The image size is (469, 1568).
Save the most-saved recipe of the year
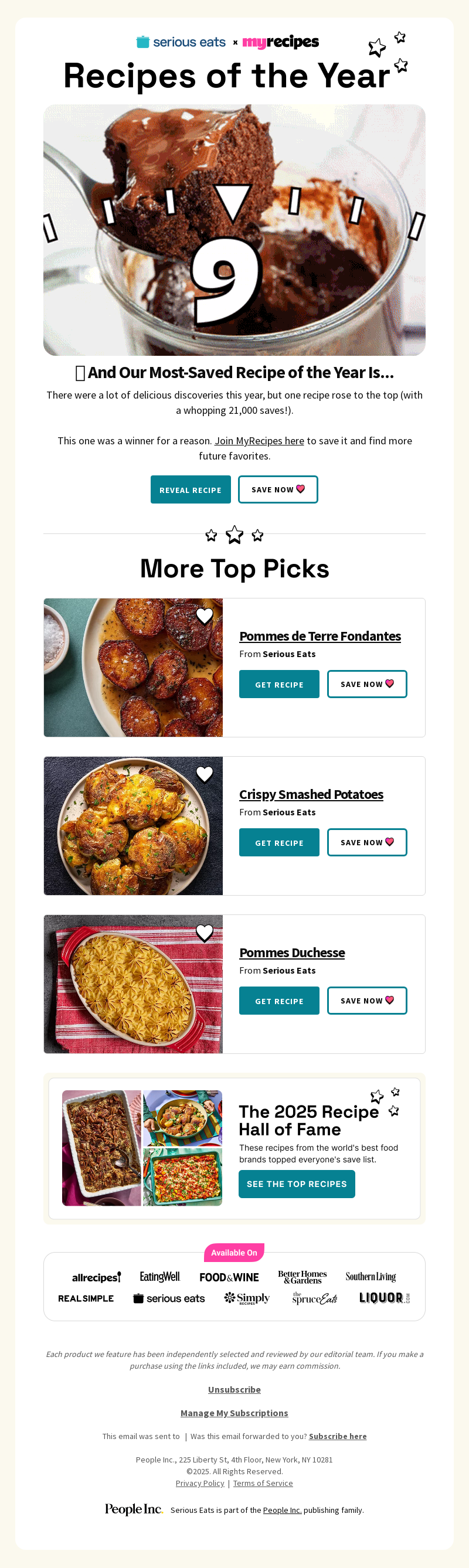tap(278, 489)
